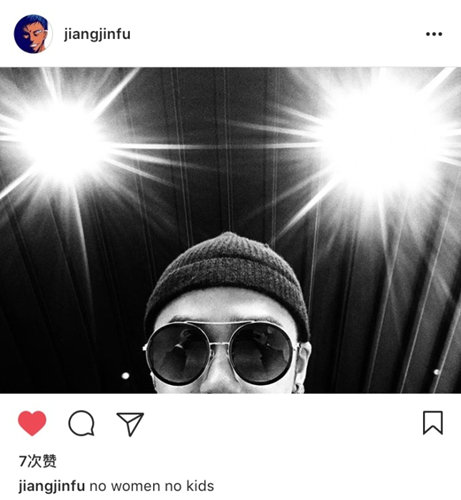Bookmark this post
This screenshot has width=461, height=500.
433,423
